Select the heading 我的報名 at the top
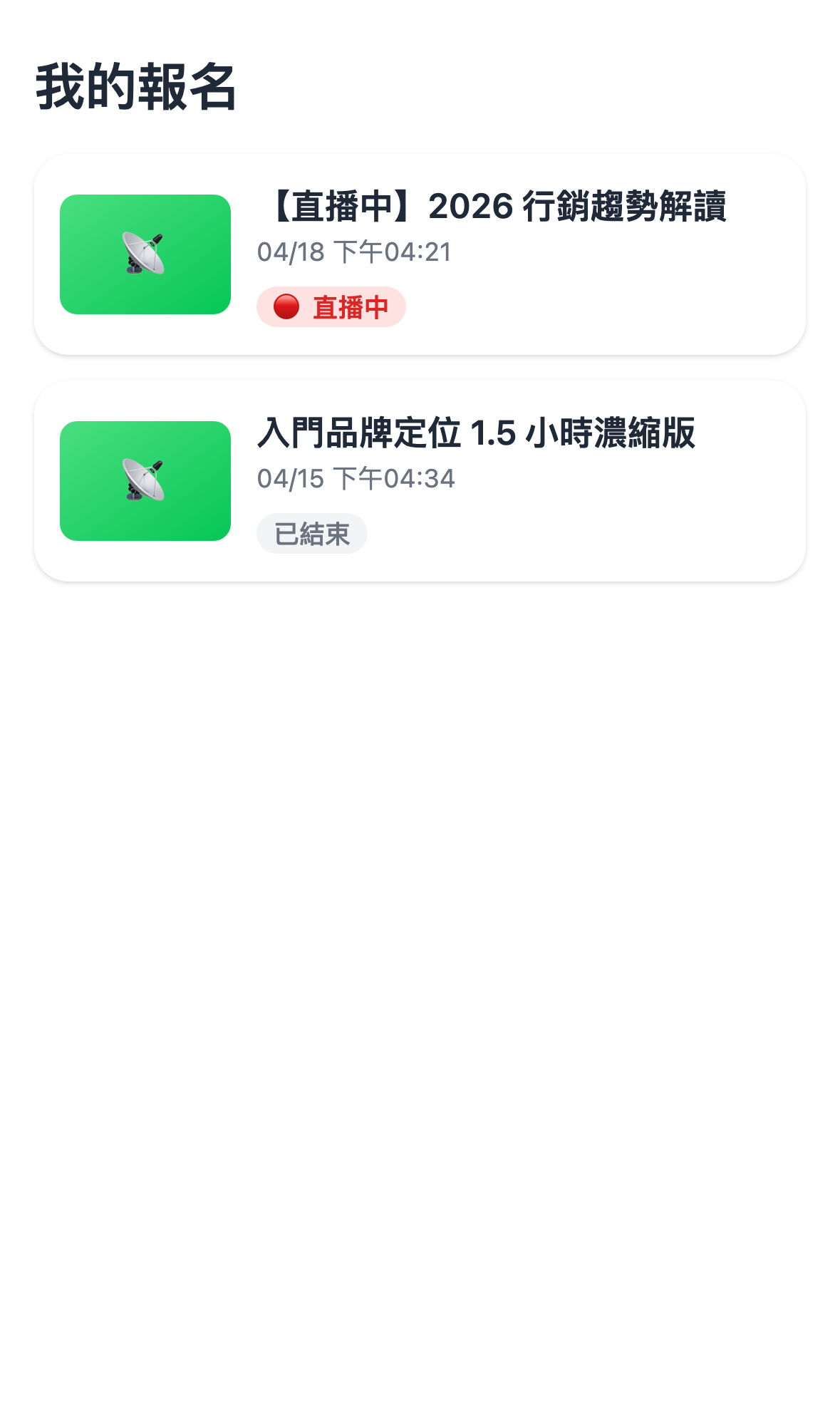Image resolution: width=840 pixels, height=1411 pixels. pos(137,86)
